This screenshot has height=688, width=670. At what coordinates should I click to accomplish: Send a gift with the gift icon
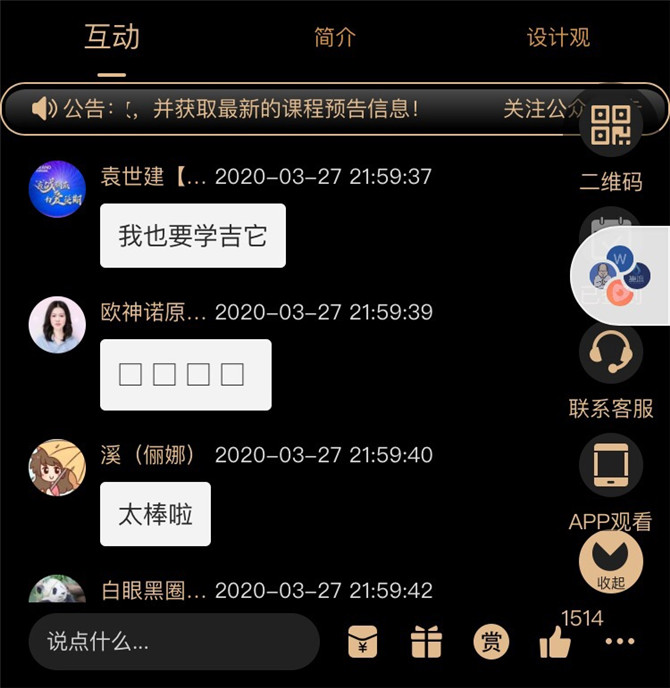tap(426, 643)
